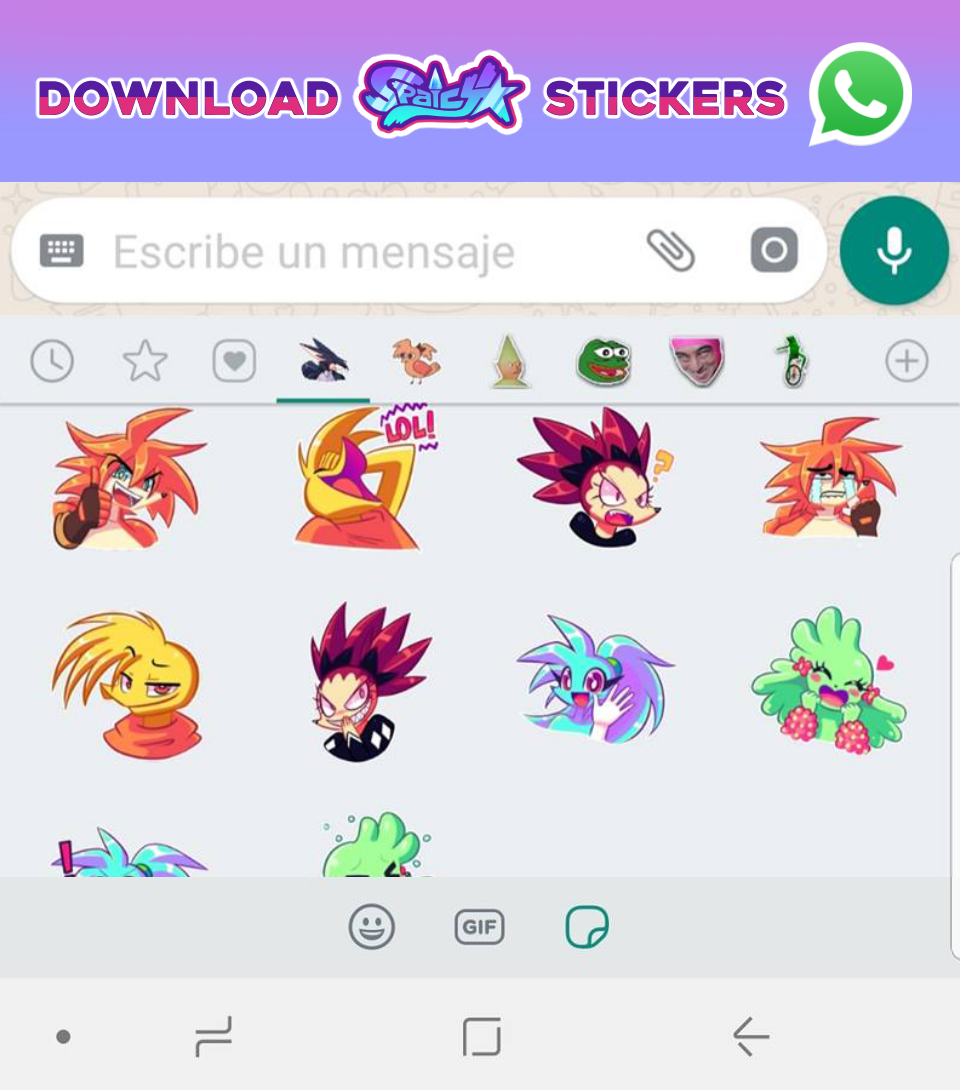The height and width of the screenshot is (1090, 960).
Task: Select the Pepe frog sticker pack
Action: [603, 361]
